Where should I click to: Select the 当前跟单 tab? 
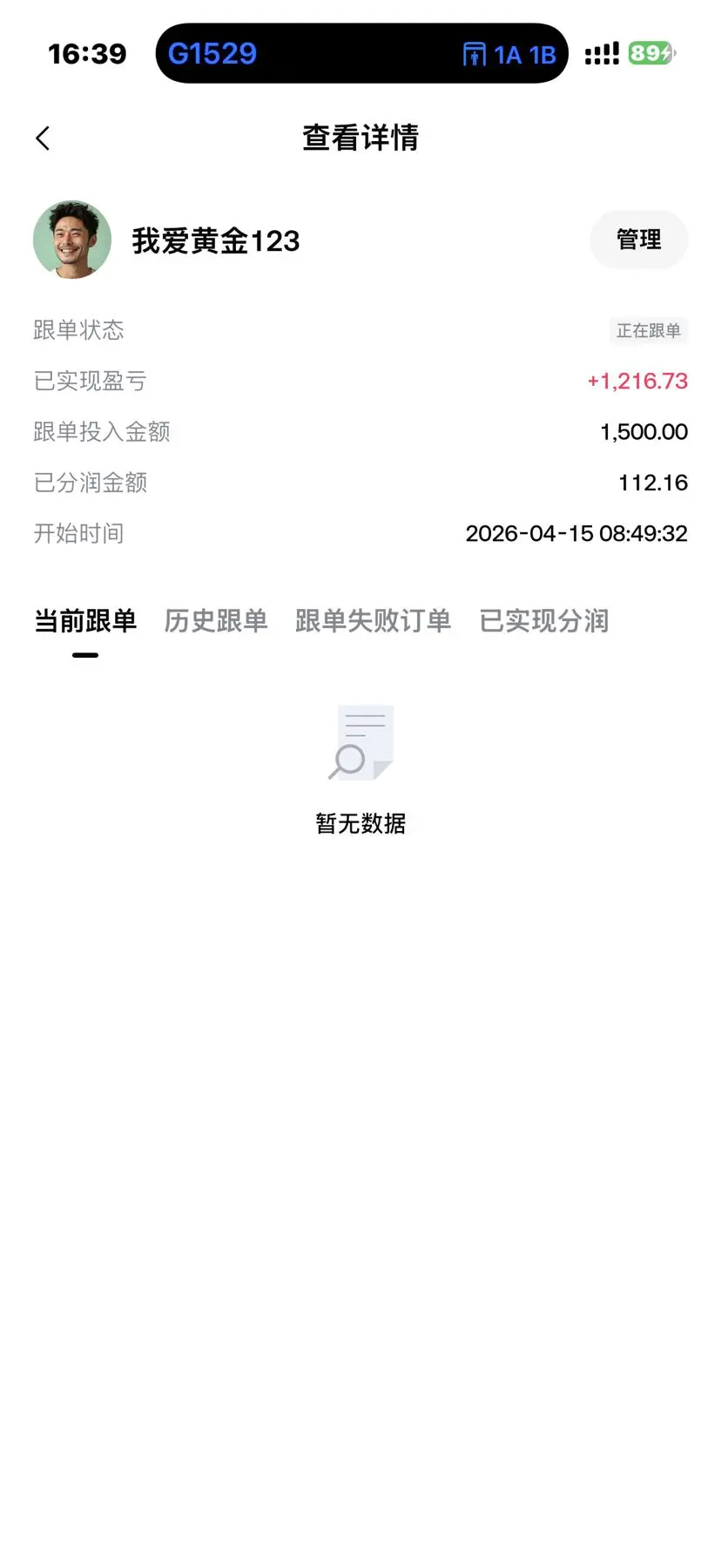tap(84, 621)
